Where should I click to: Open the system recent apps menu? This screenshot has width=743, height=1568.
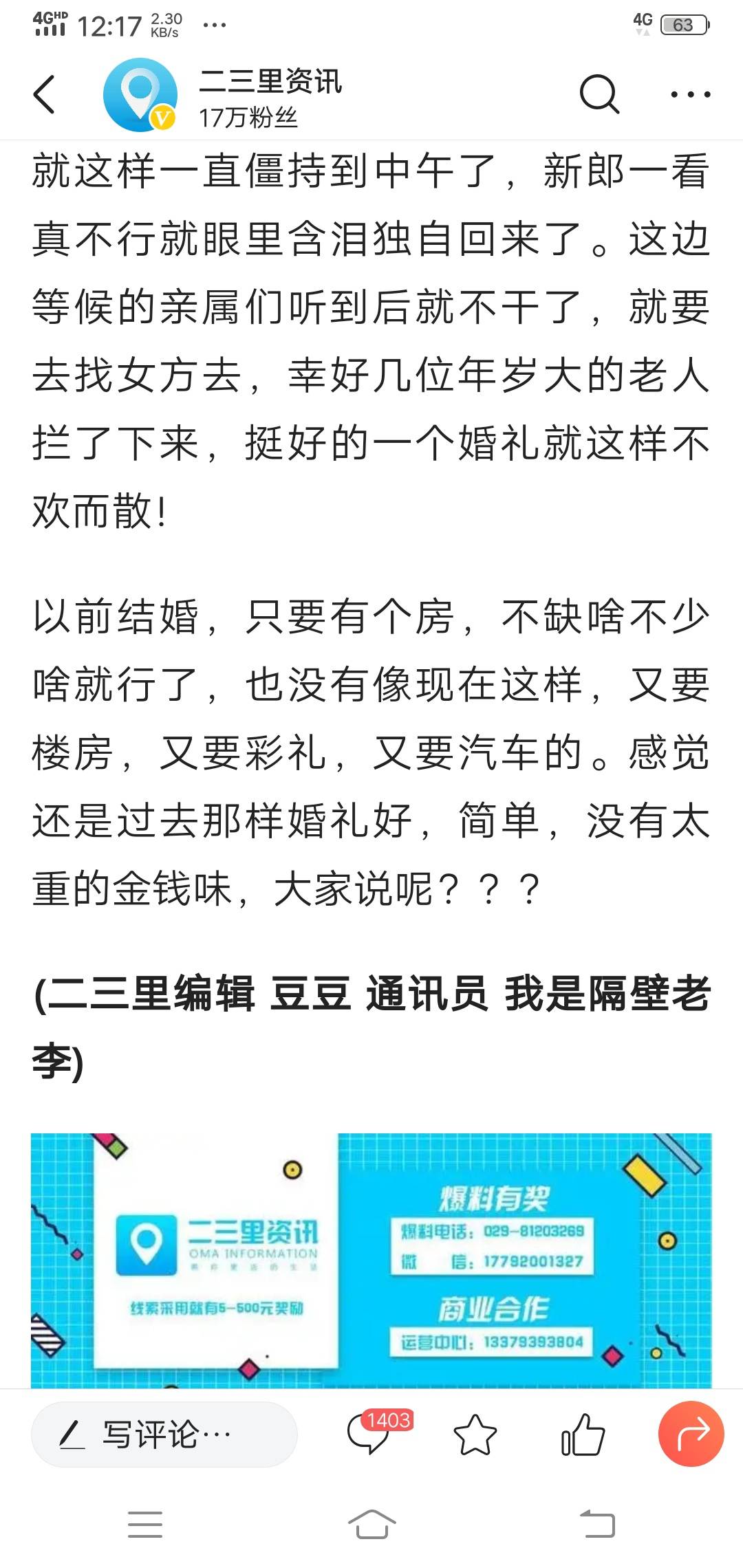145,1524
